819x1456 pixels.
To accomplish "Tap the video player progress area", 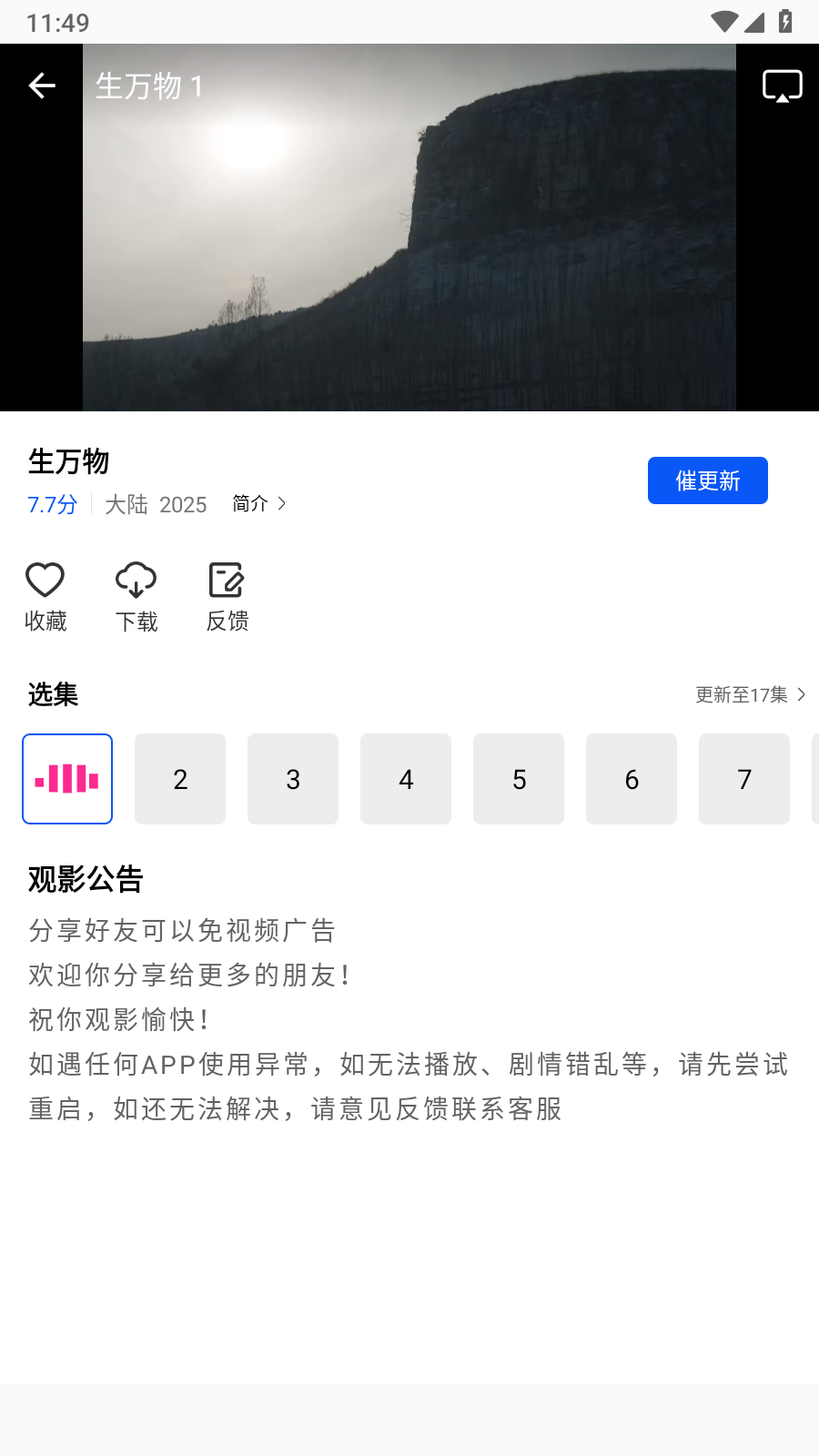I will click(x=409, y=227).
